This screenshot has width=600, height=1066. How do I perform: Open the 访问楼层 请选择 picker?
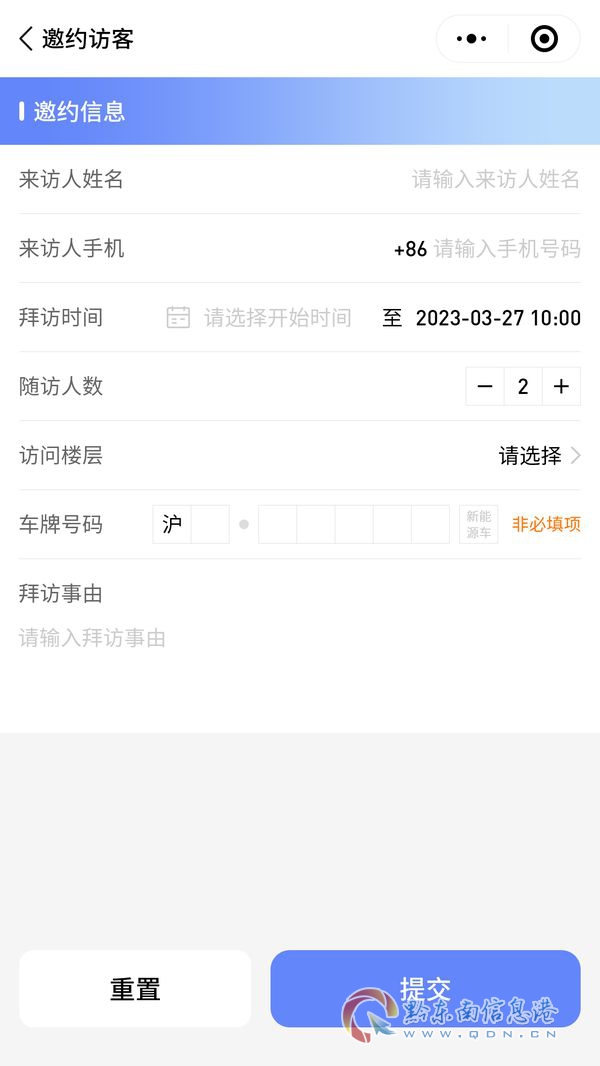[x=540, y=455]
